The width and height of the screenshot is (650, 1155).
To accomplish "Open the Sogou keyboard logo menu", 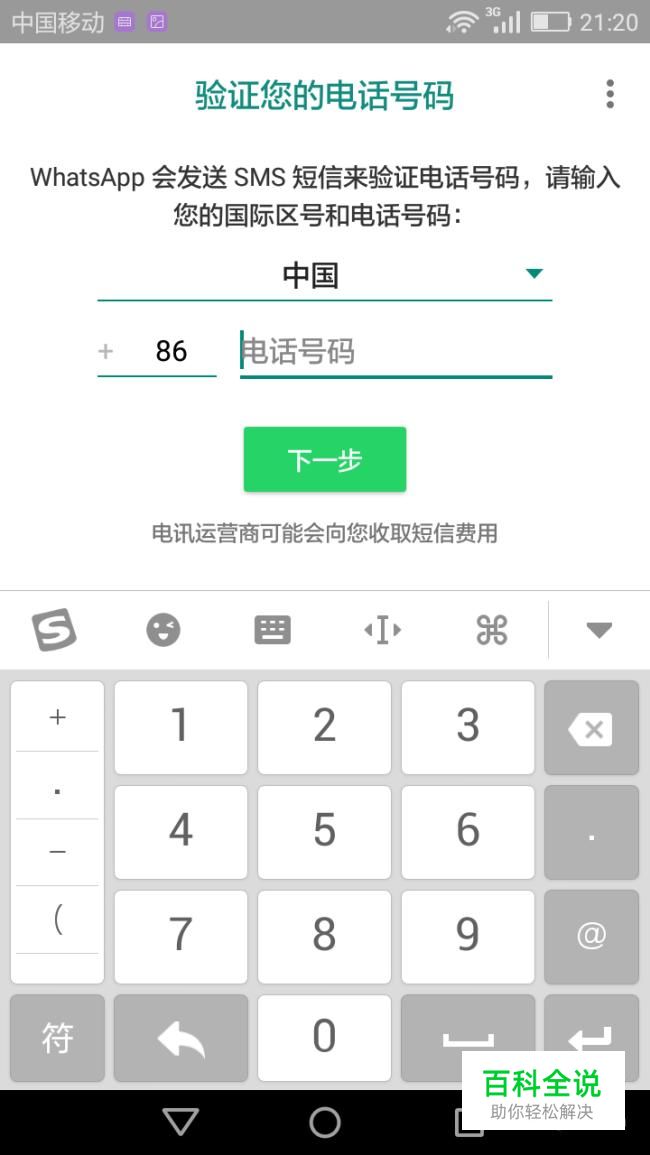I will [54, 630].
